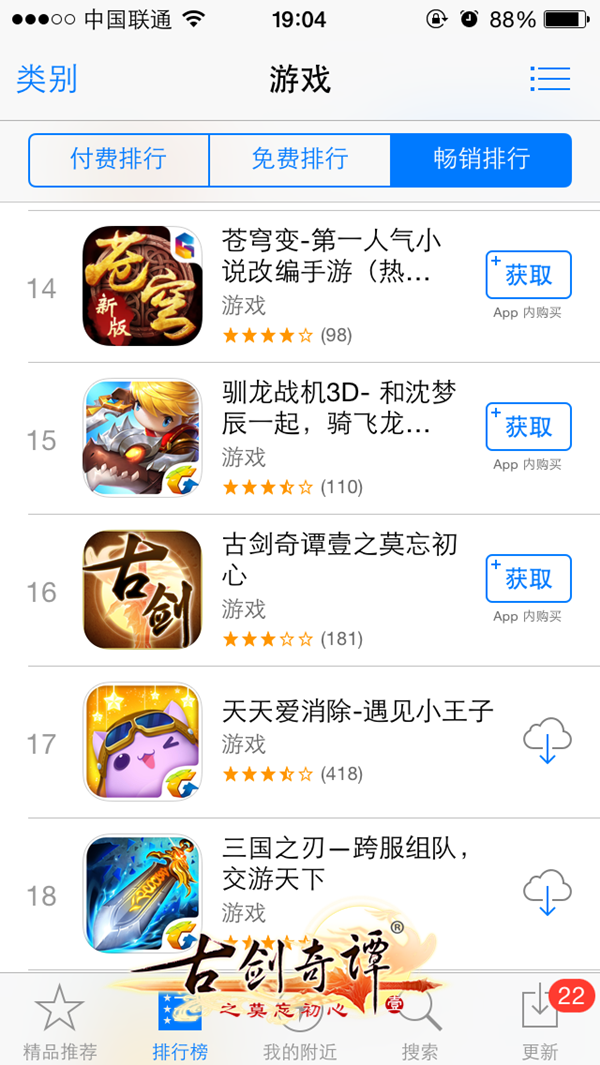Download 天天爱消除 from the cloud
600x1065 pixels.
coord(547,742)
